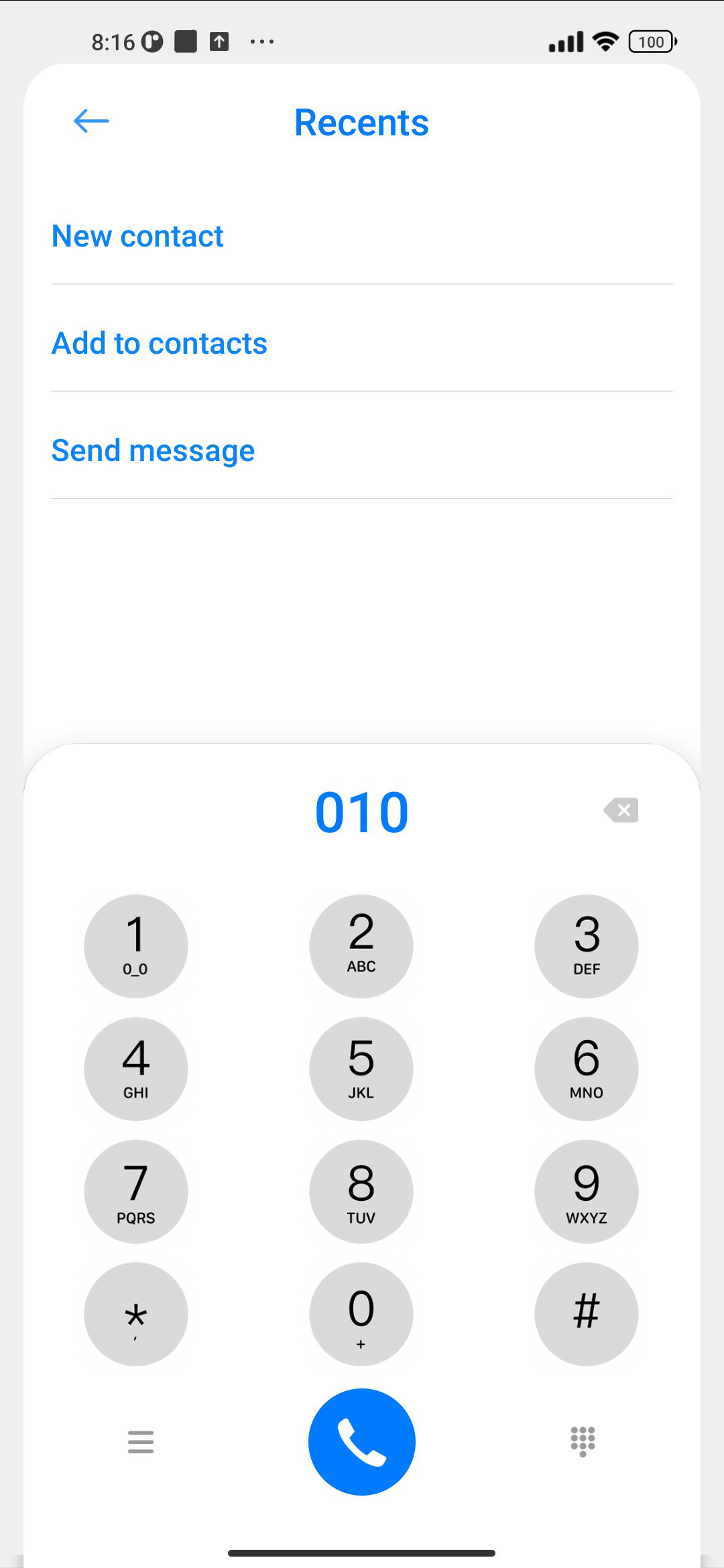Tap the 2 ABC key
This screenshot has height=1568, width=724.
tap(361, 946)
